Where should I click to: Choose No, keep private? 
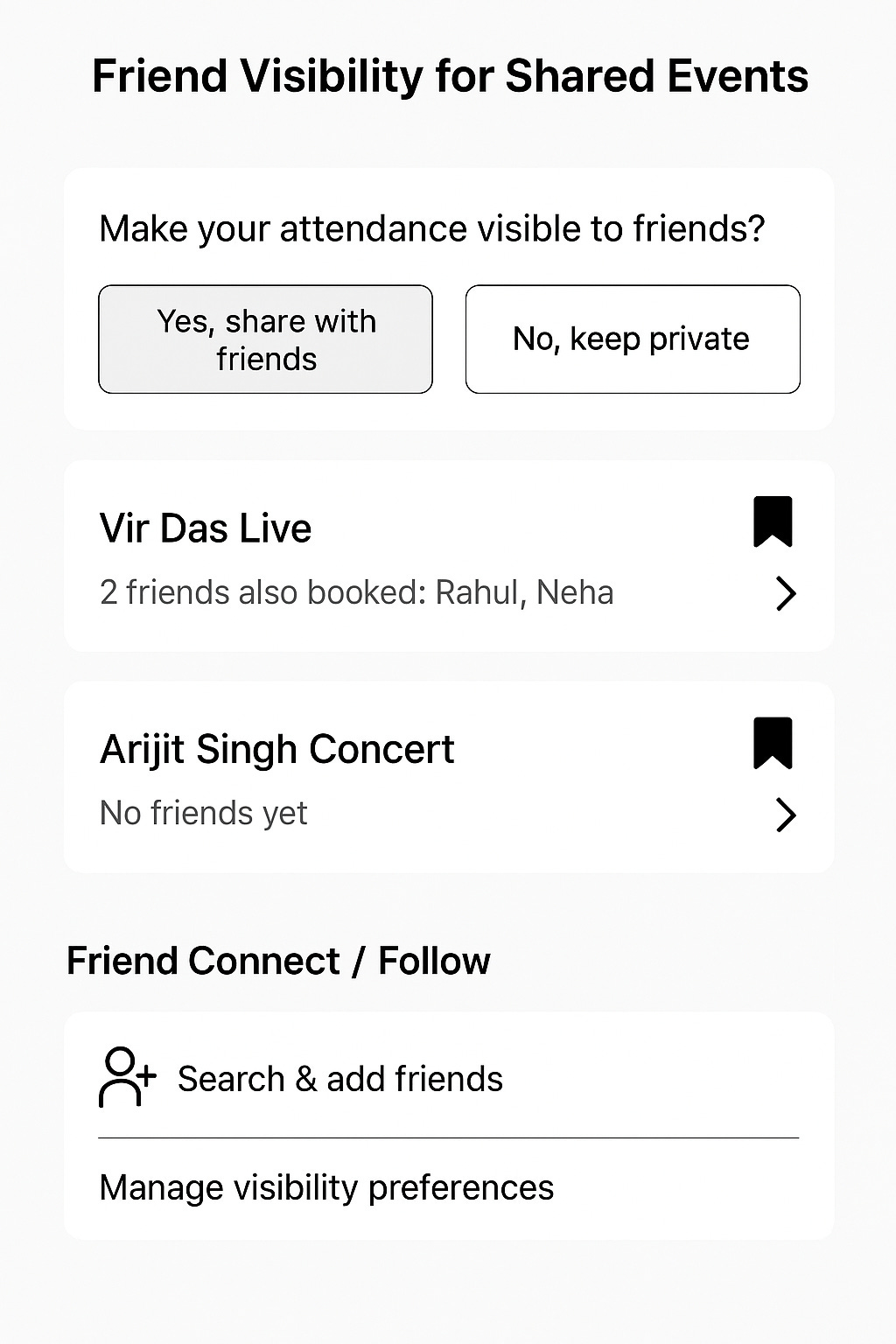coord(633,339)
